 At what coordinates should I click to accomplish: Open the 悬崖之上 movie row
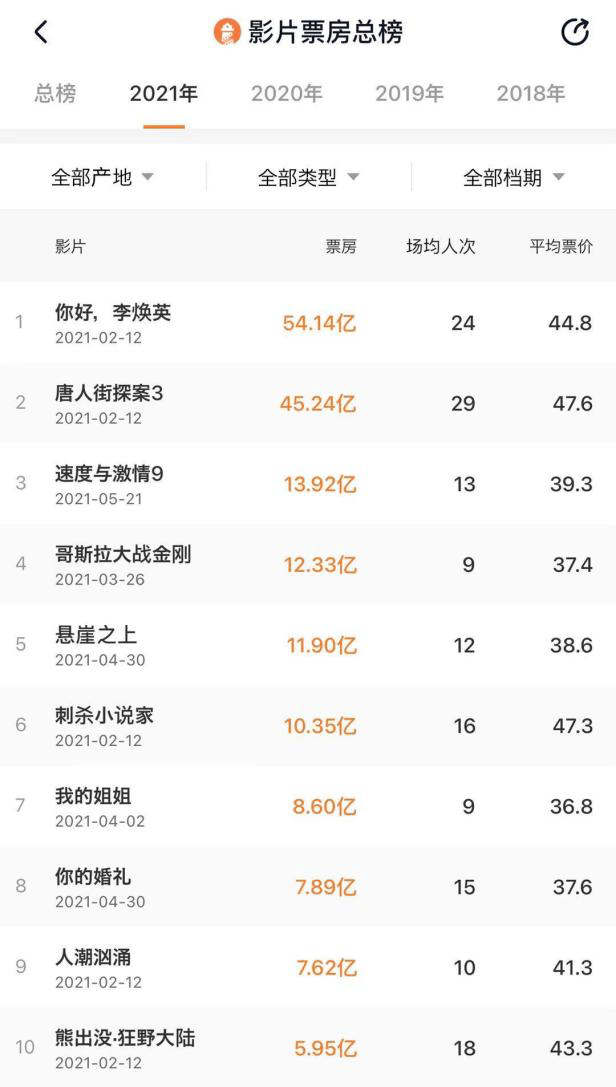(308, 644)
